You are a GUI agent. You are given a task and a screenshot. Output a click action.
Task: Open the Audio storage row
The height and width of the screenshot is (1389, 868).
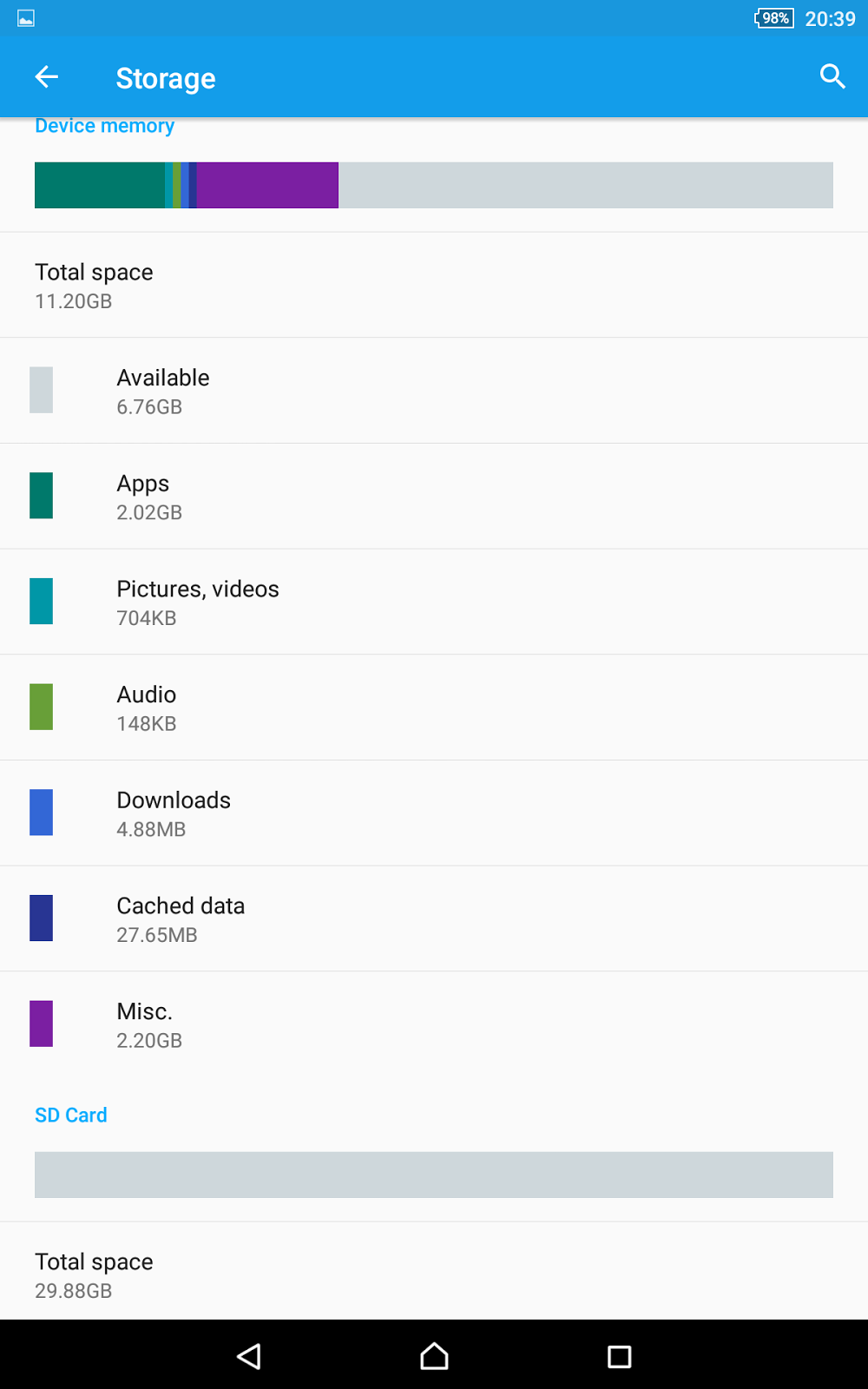pos(434,708)
